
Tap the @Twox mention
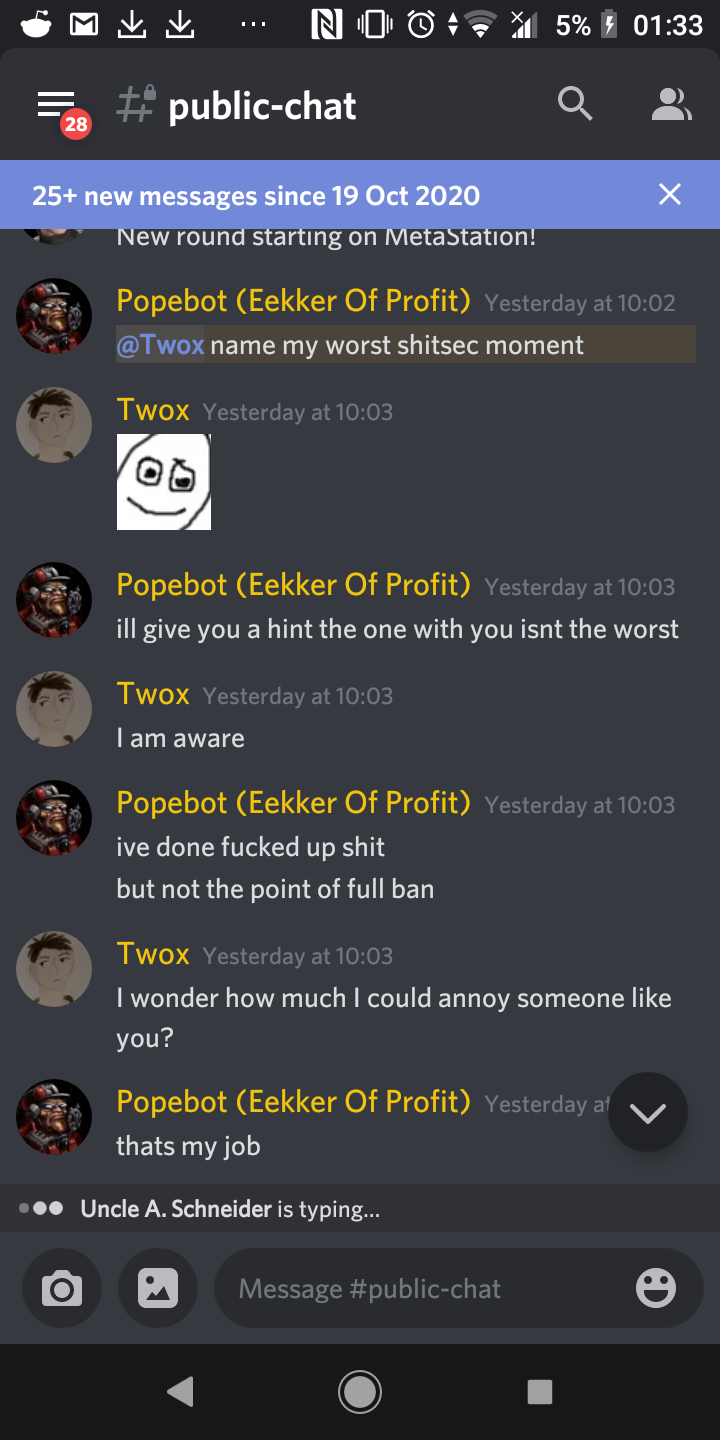point(161,345)
